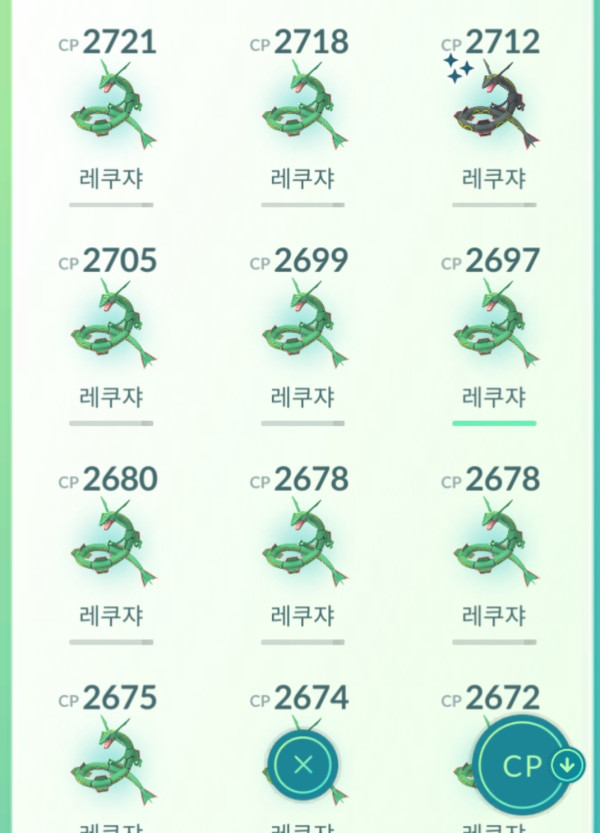The height and width of the screenshot is (833, 600).
Task: Open the CP sort order button
Action: pos(530,766)
